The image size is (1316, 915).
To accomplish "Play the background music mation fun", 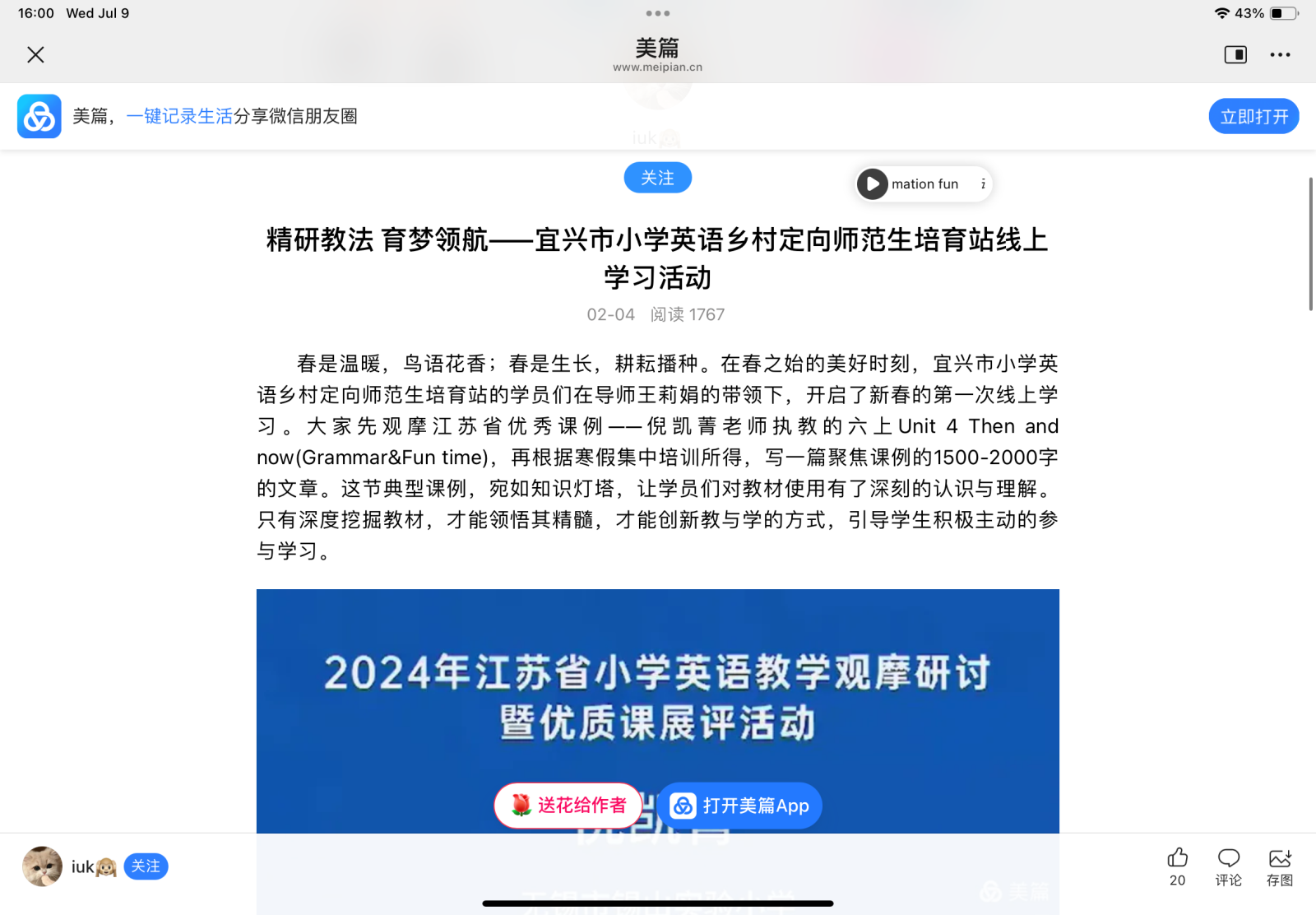I will 873,184.
